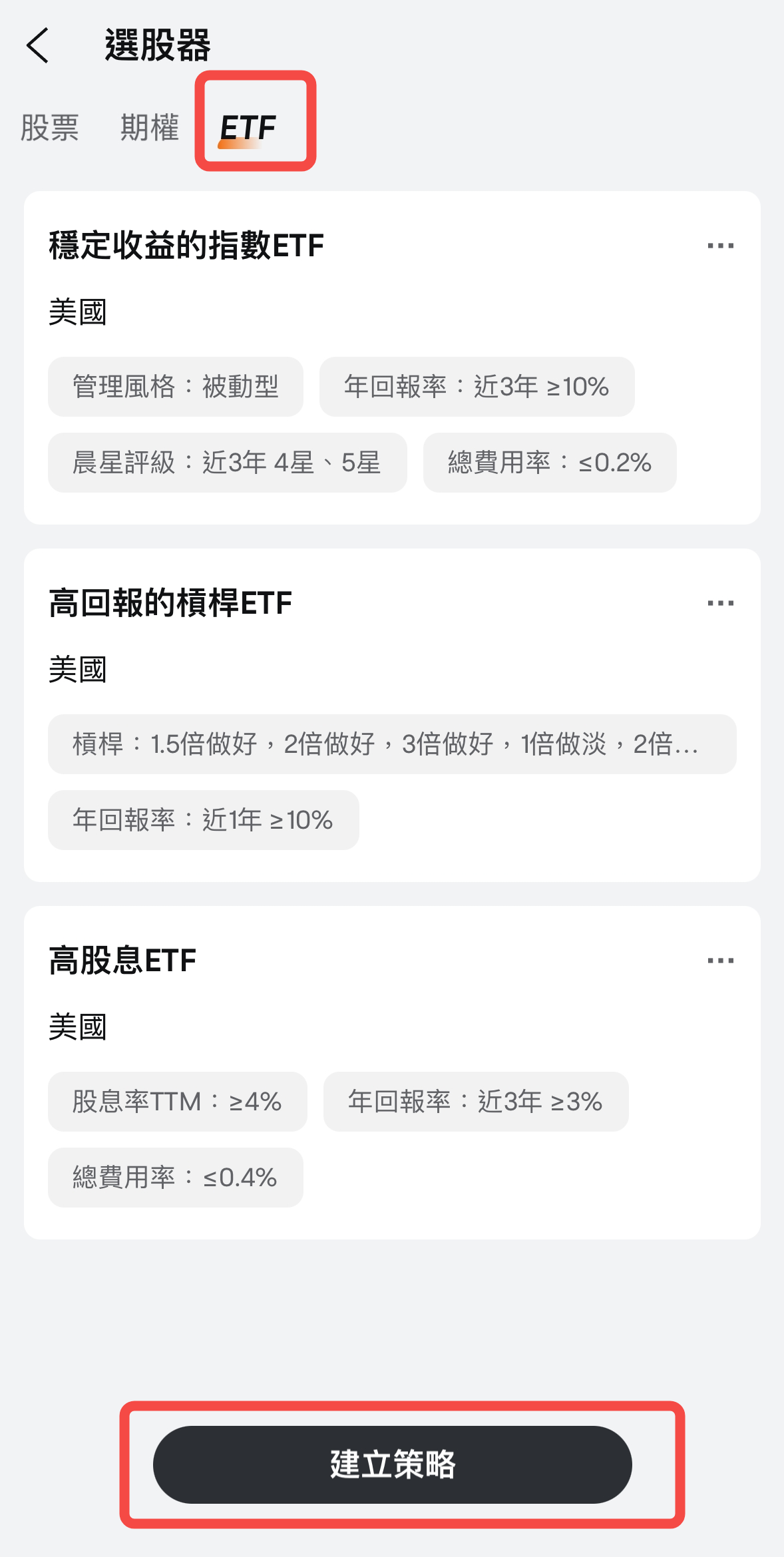Viewport: 784px width, 1557px height.
Task: Switch to the 股票 tab
Action: (50, 127)
